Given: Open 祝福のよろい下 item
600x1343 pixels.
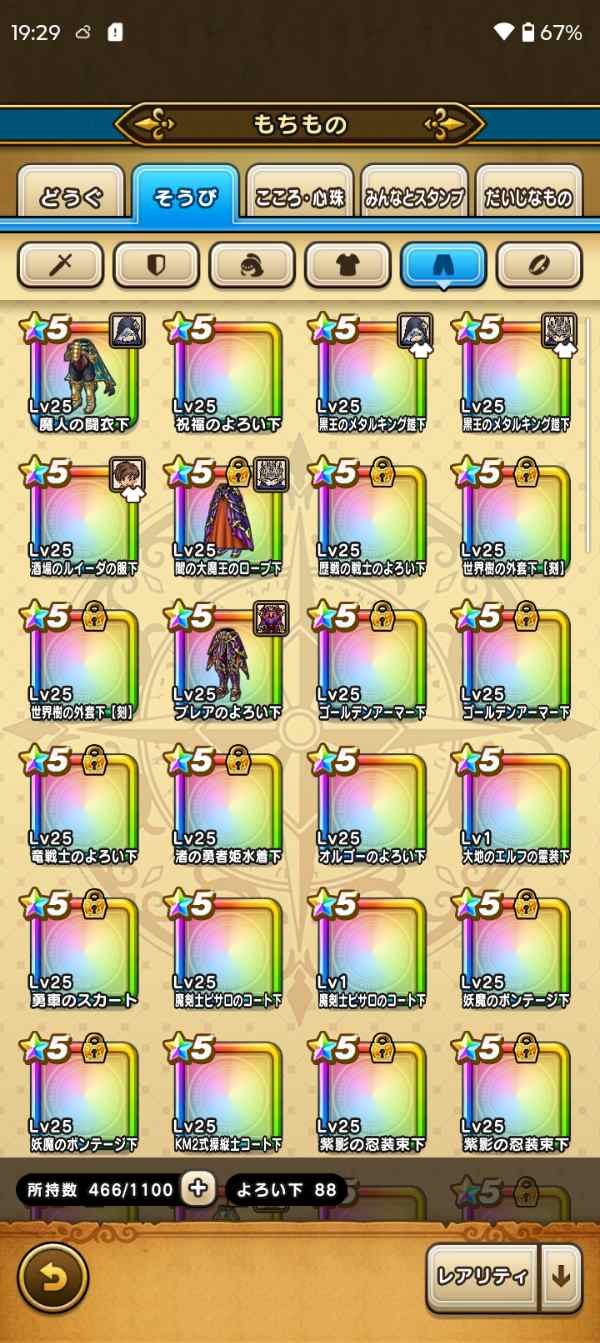Looking at the screenshot, I should tap(227, 374).
